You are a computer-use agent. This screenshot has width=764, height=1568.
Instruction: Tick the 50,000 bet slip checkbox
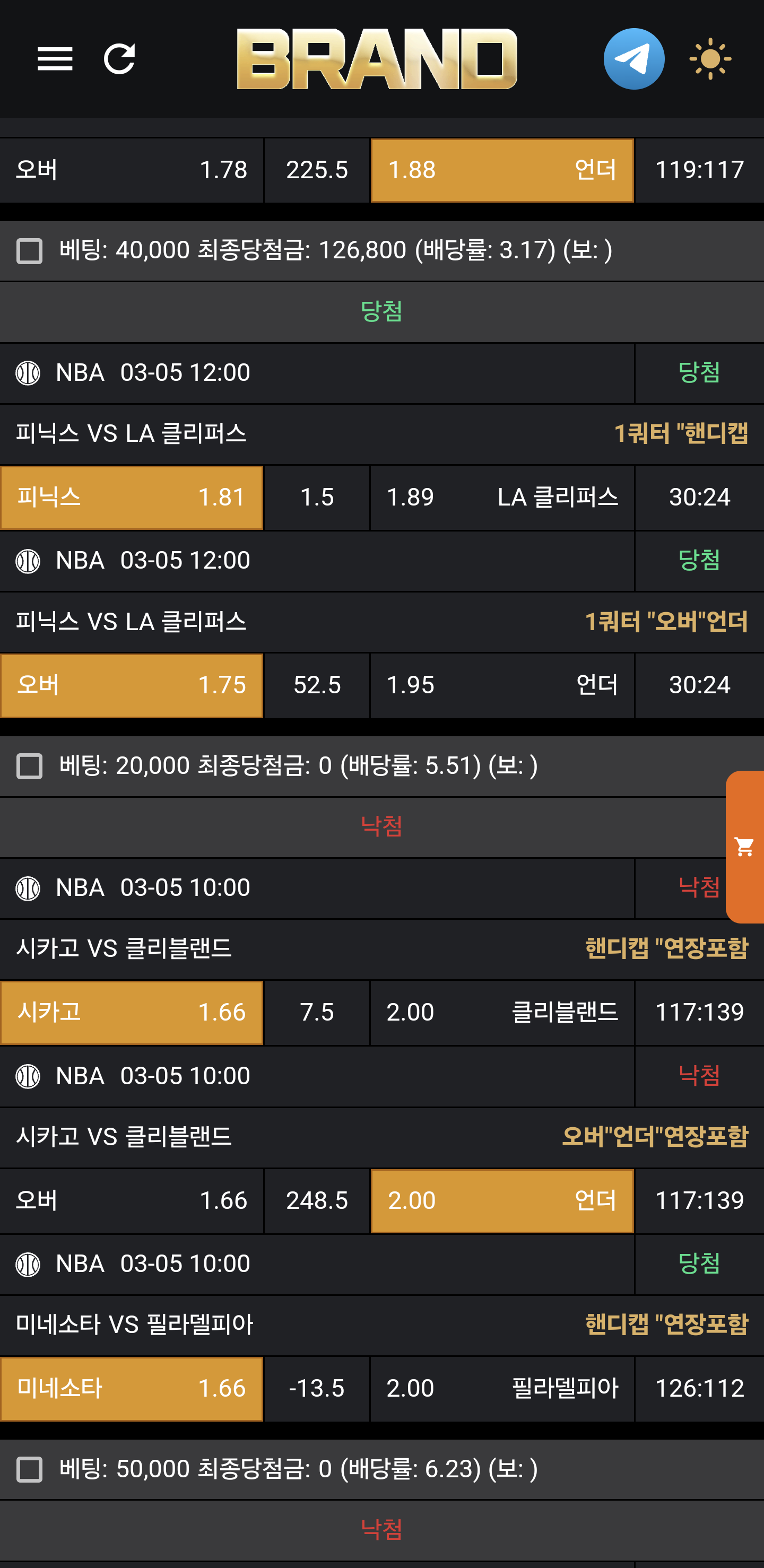click(29, 1469)
